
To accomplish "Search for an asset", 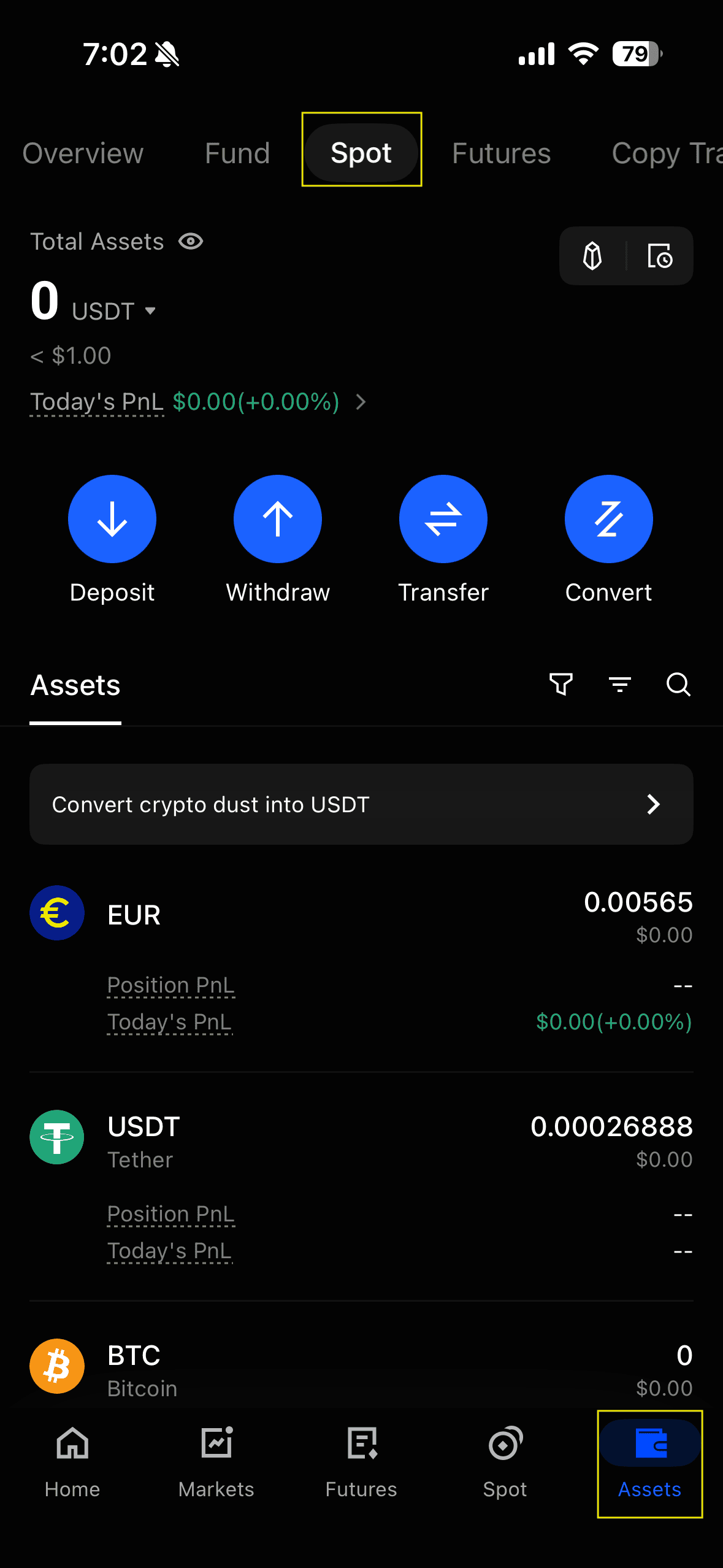I will (x=678, y=684).
